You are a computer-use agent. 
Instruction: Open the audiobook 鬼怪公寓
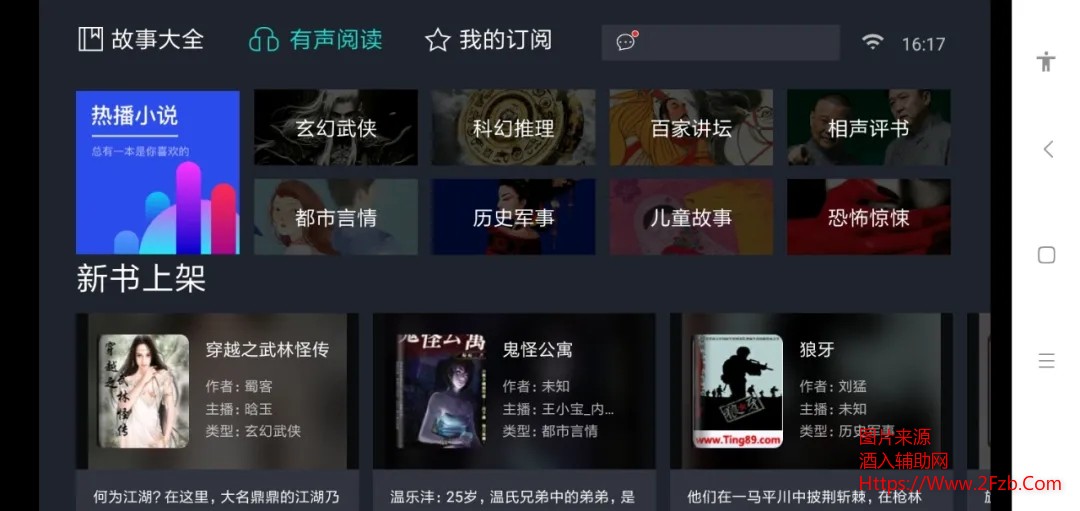coord(513,391)
